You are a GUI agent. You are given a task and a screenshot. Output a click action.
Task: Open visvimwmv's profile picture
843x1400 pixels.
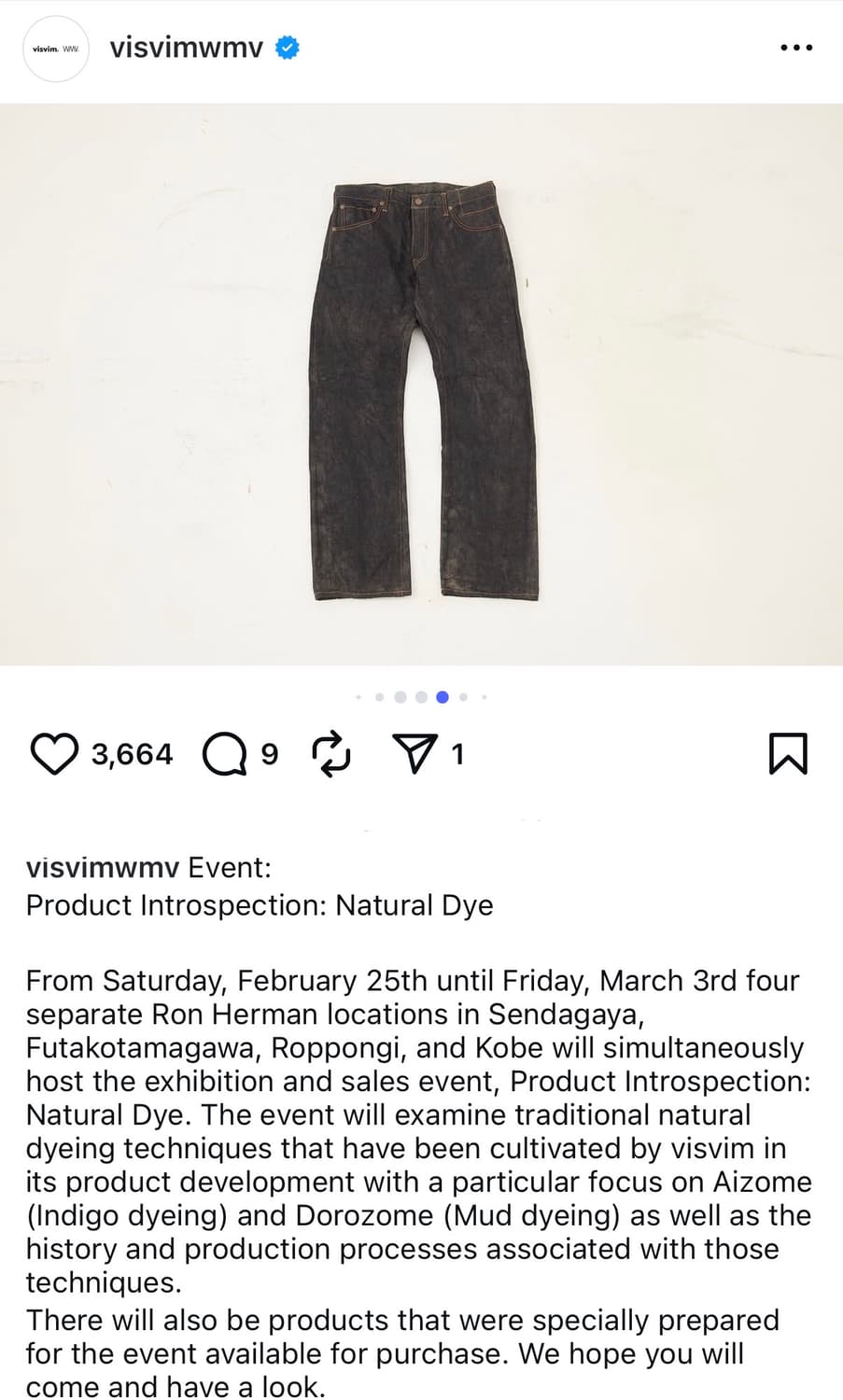(55, 49)
